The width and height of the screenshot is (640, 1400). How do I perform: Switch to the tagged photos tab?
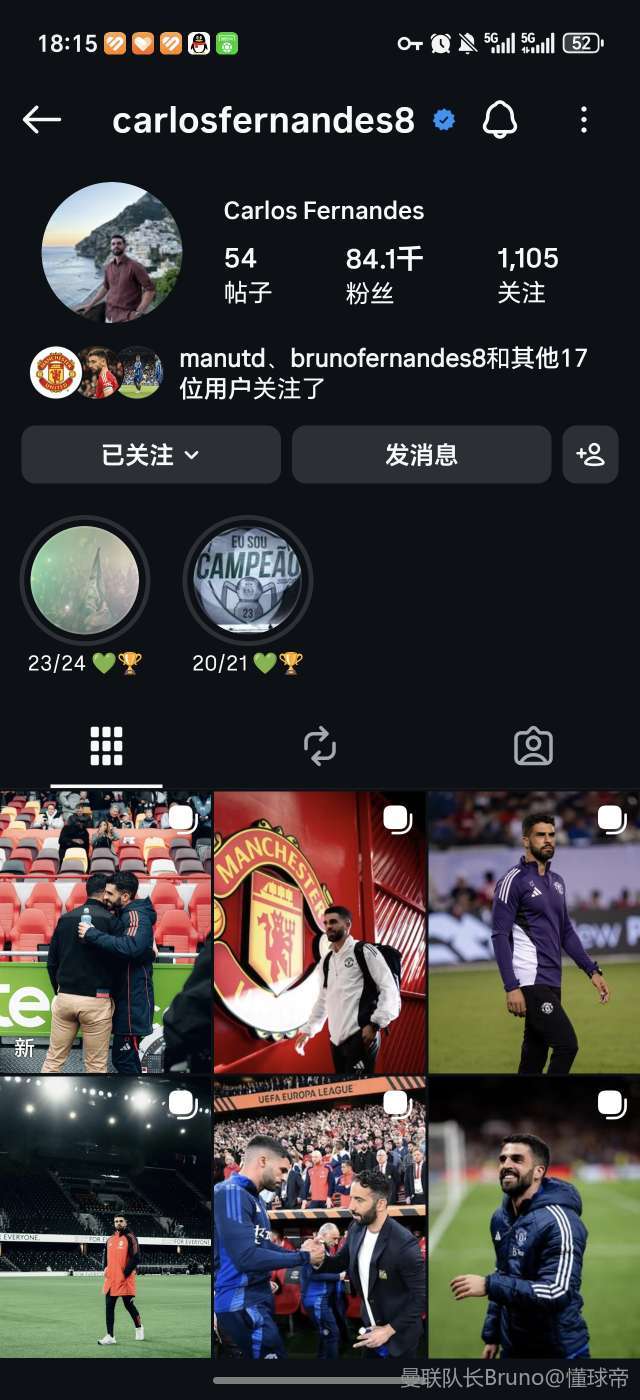point(533,746)
